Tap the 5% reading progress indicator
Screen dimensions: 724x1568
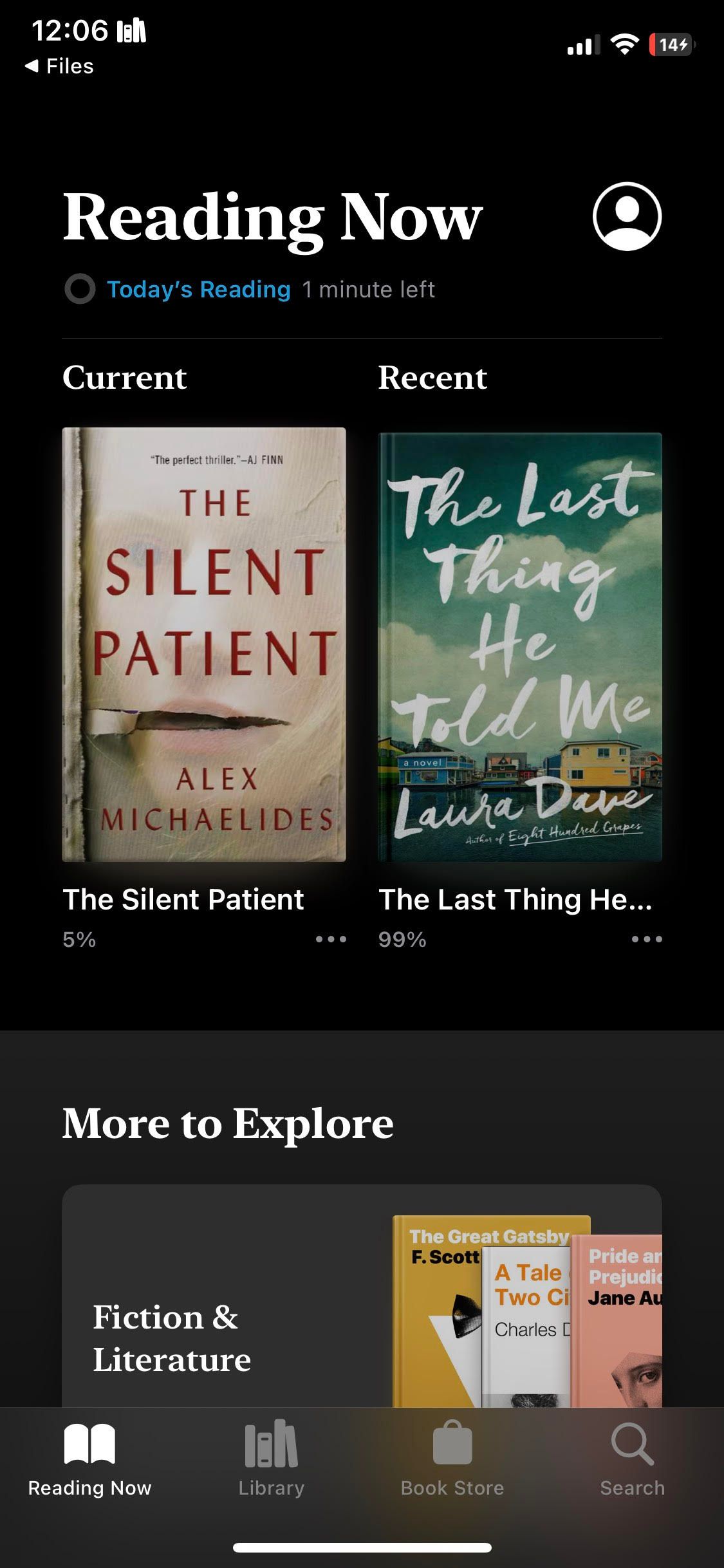[79, 939]
